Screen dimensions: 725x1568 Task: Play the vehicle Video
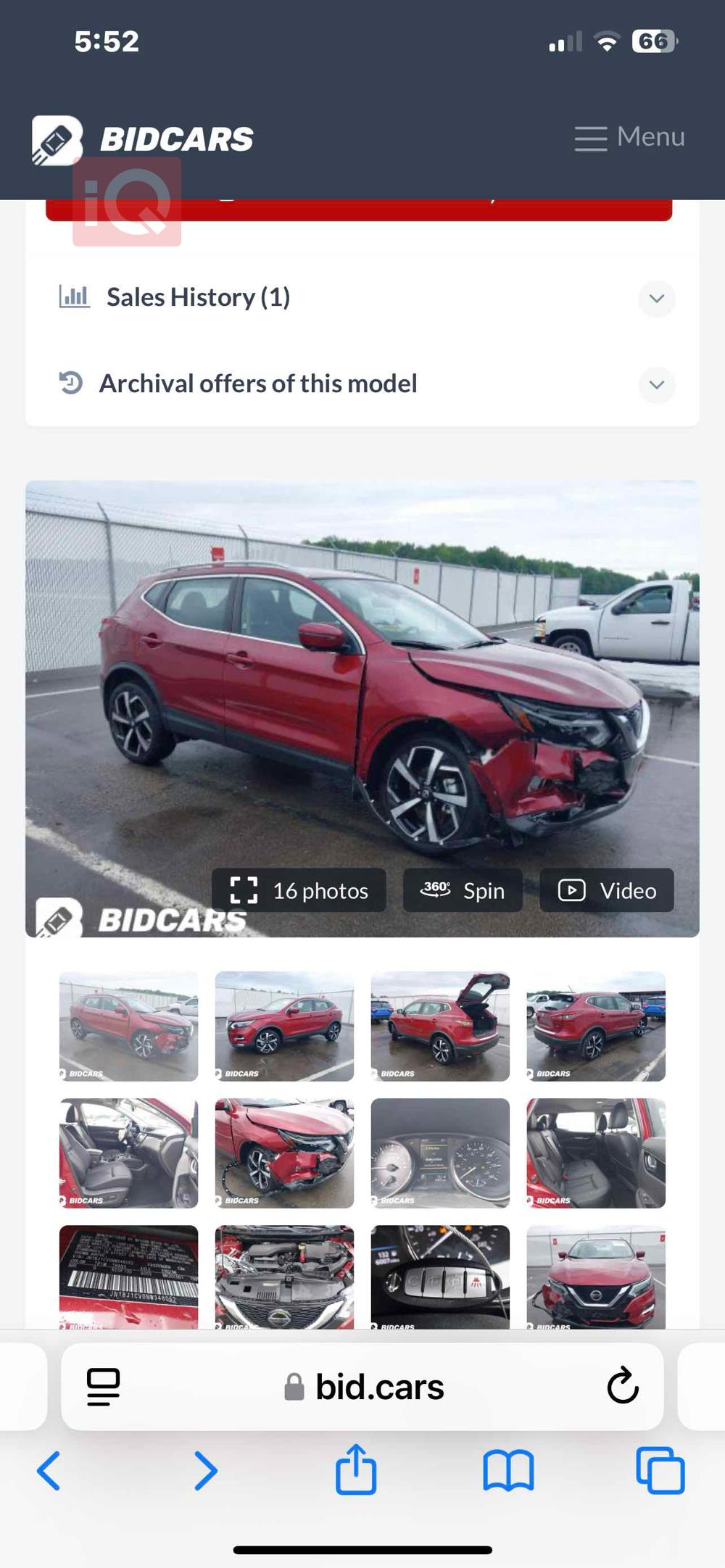tap(607, 890)
